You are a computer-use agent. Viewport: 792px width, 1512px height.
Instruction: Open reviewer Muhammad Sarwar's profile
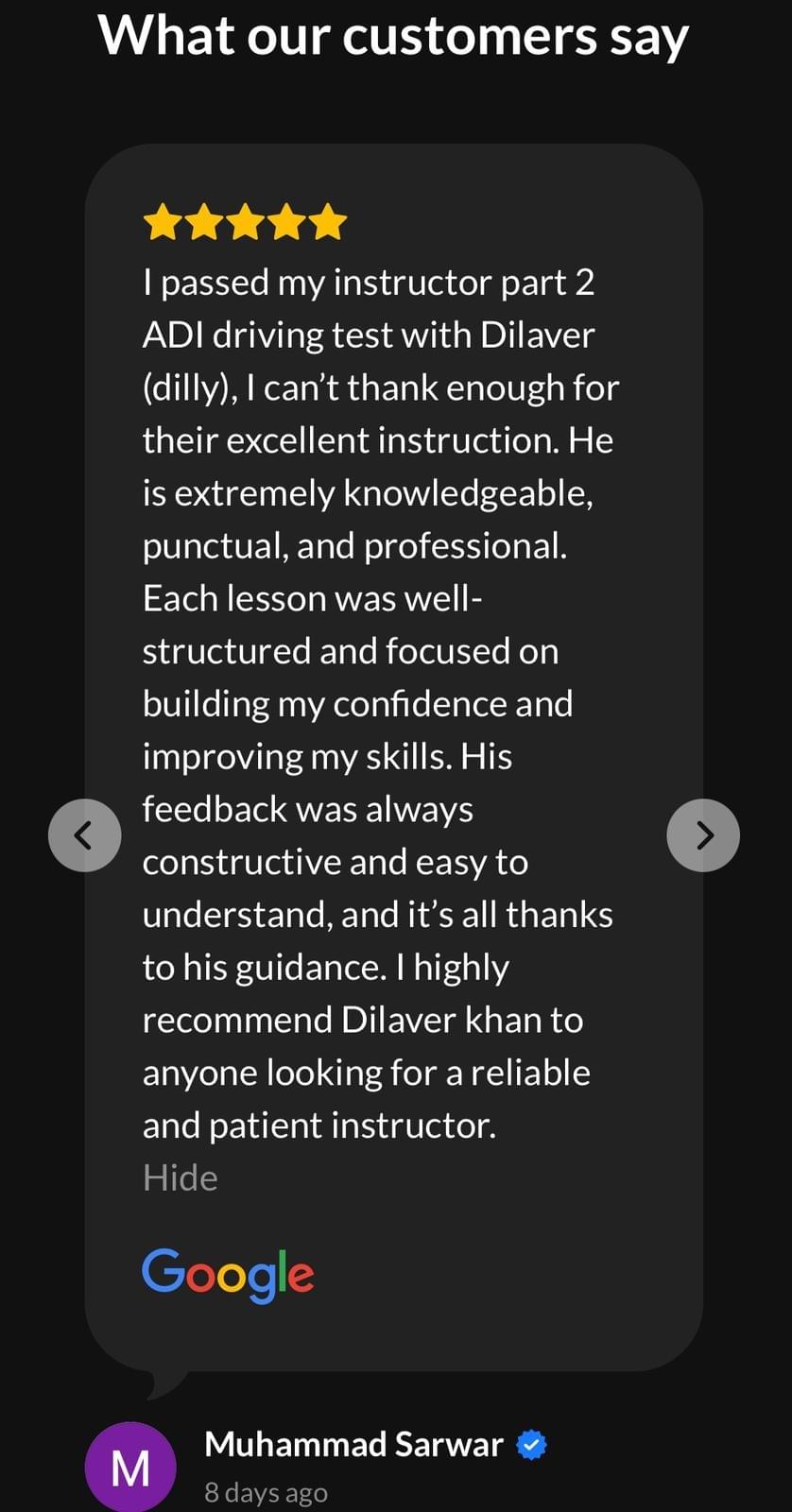(353, 1444)
